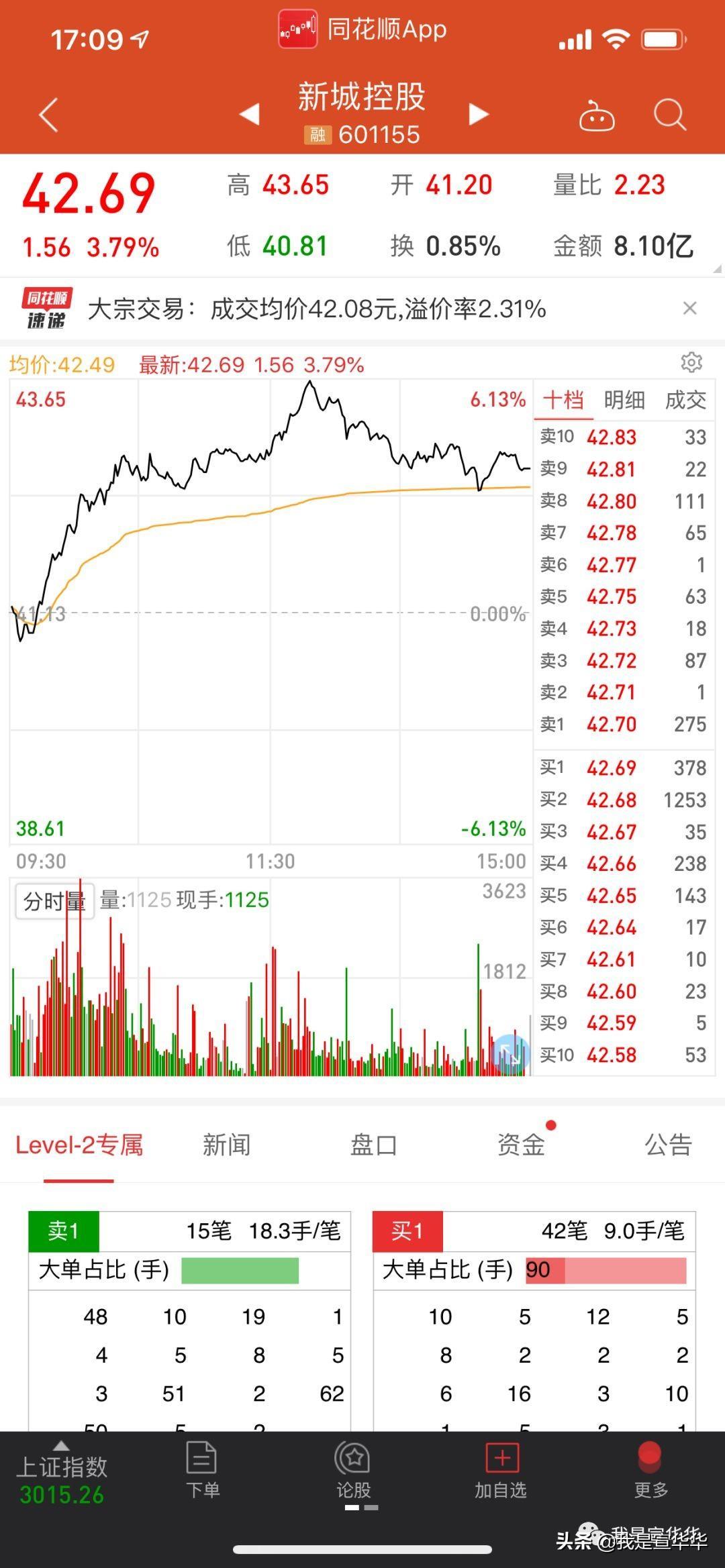Tap 下单 to place an order
725x1568 pixels.
pyautogui.click(x=202, y=1471)
